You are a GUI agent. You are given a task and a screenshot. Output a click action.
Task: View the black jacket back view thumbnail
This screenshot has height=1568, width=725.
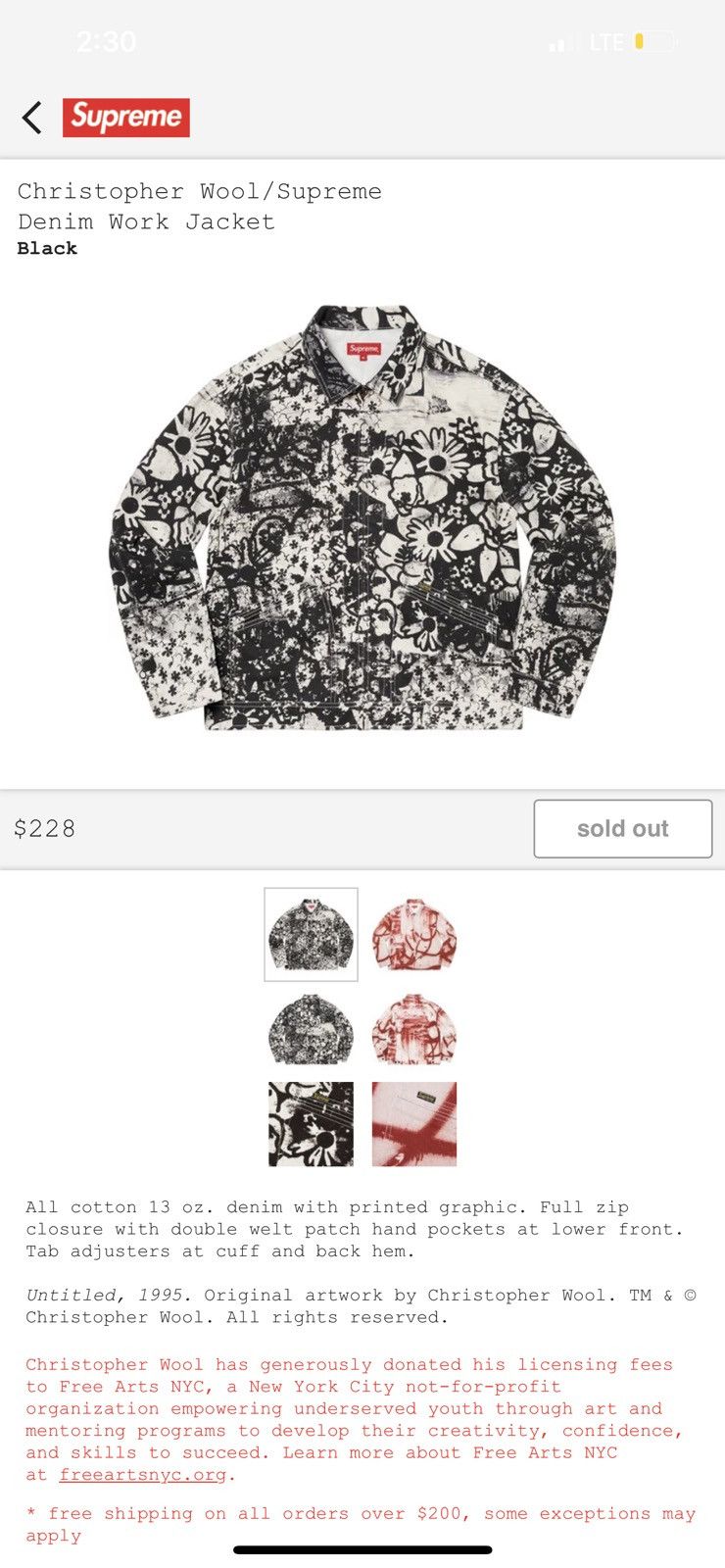pyautogui.click(x=310, y=1028)
